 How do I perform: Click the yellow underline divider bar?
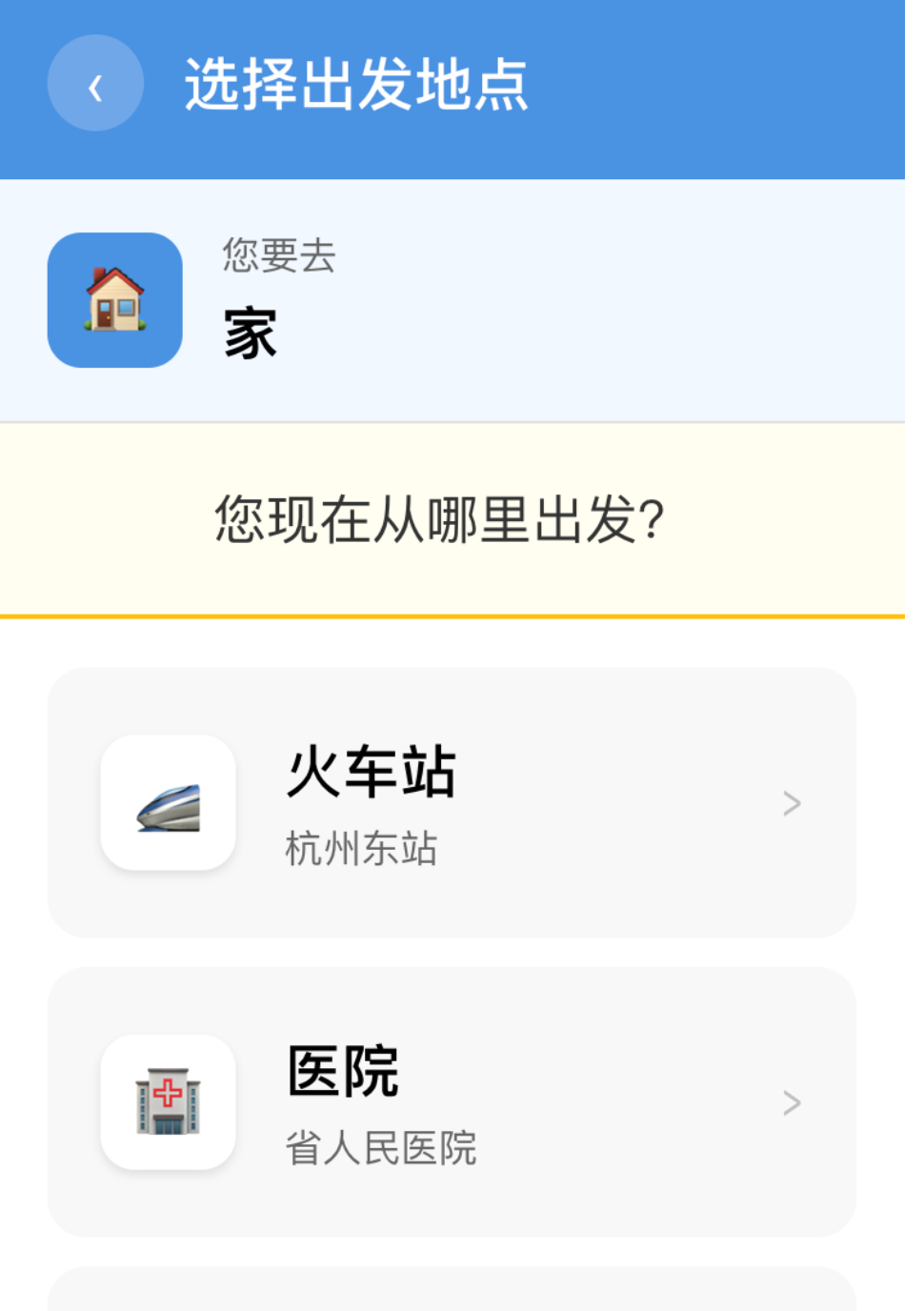click(x=462, y=615)
